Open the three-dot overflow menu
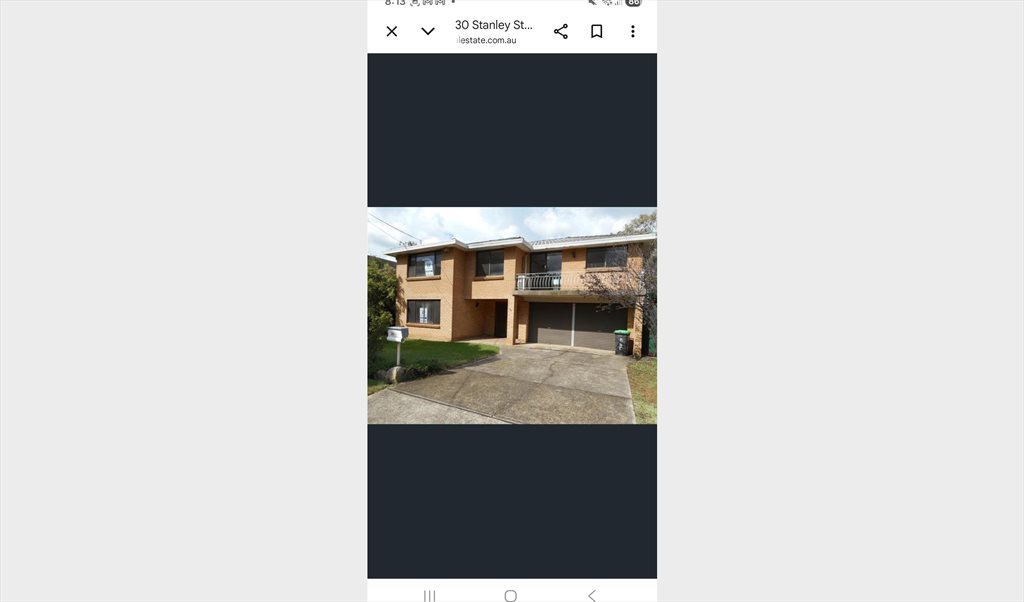Viewport: 1024px width, 602px height. [x=633, y=32]
